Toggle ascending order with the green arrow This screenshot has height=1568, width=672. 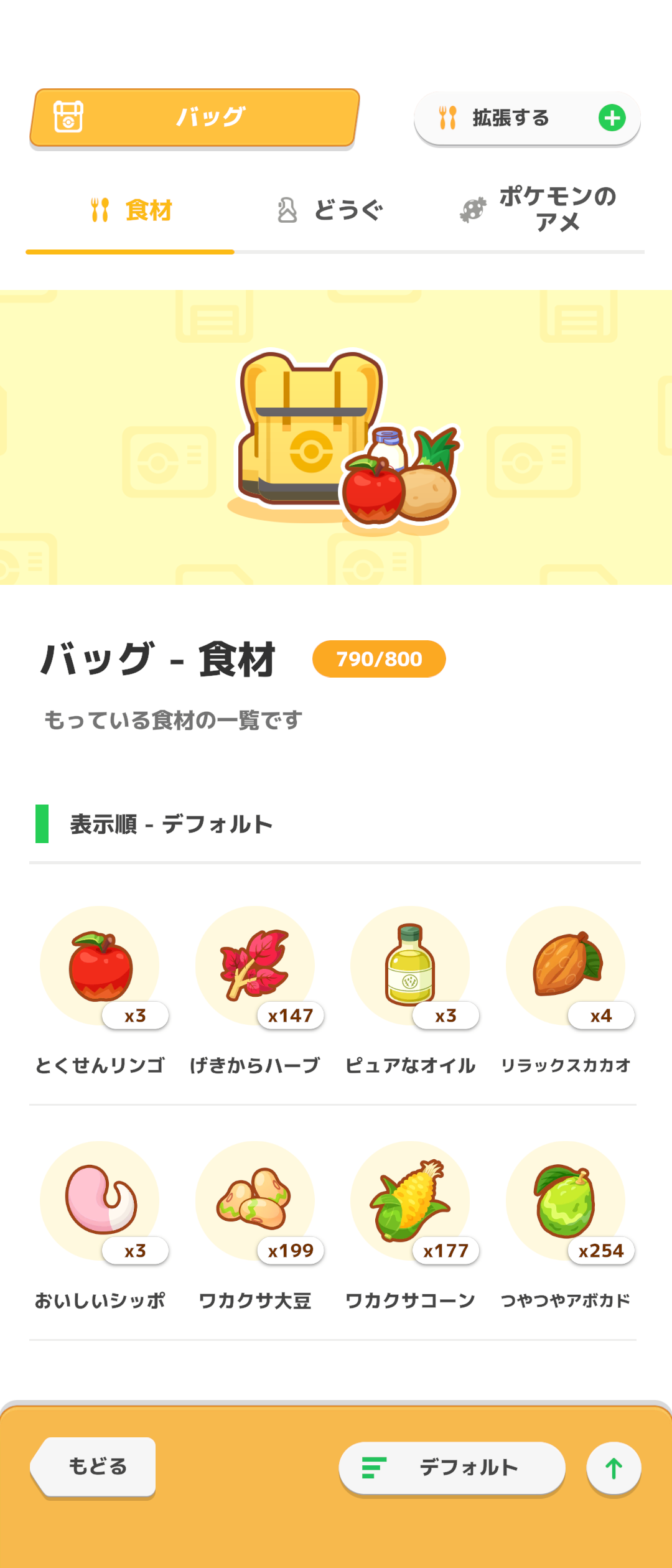(614, 1468)
